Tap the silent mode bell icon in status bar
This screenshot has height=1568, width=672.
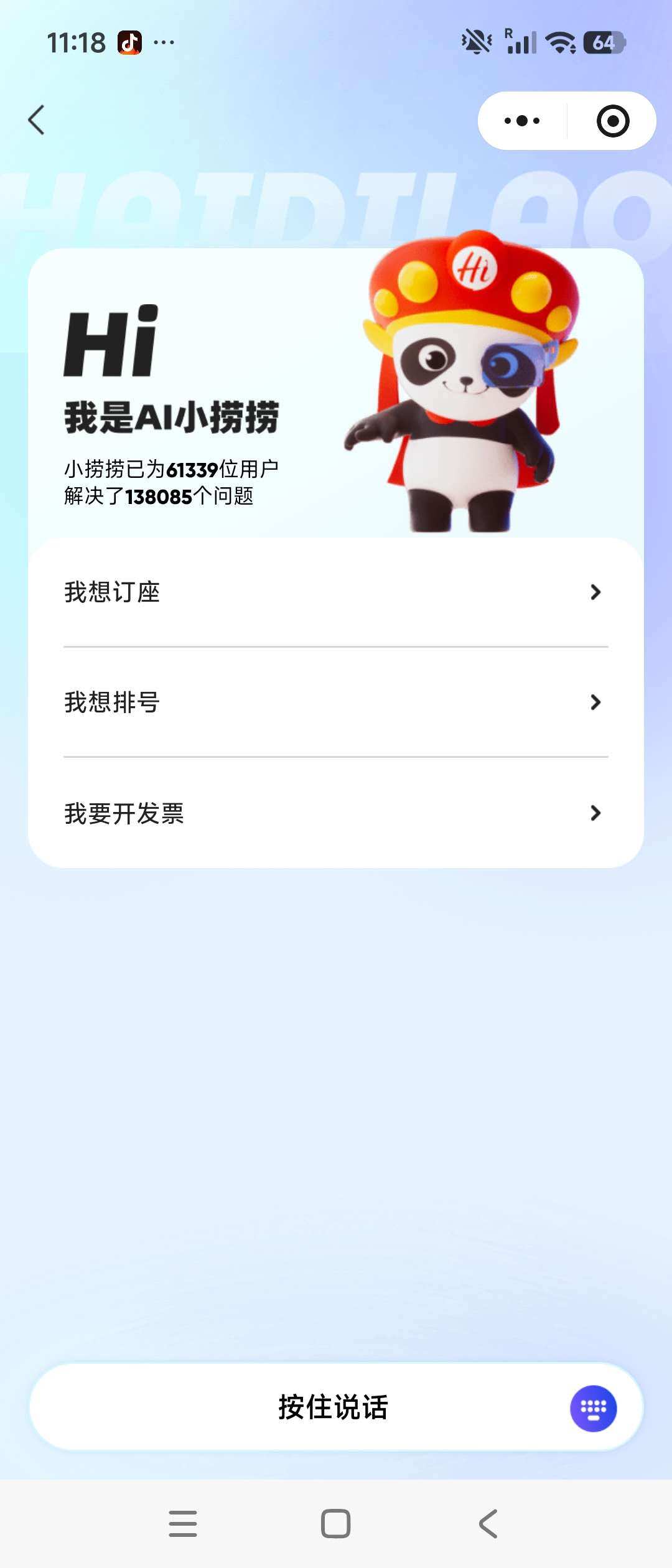(475, 42)
